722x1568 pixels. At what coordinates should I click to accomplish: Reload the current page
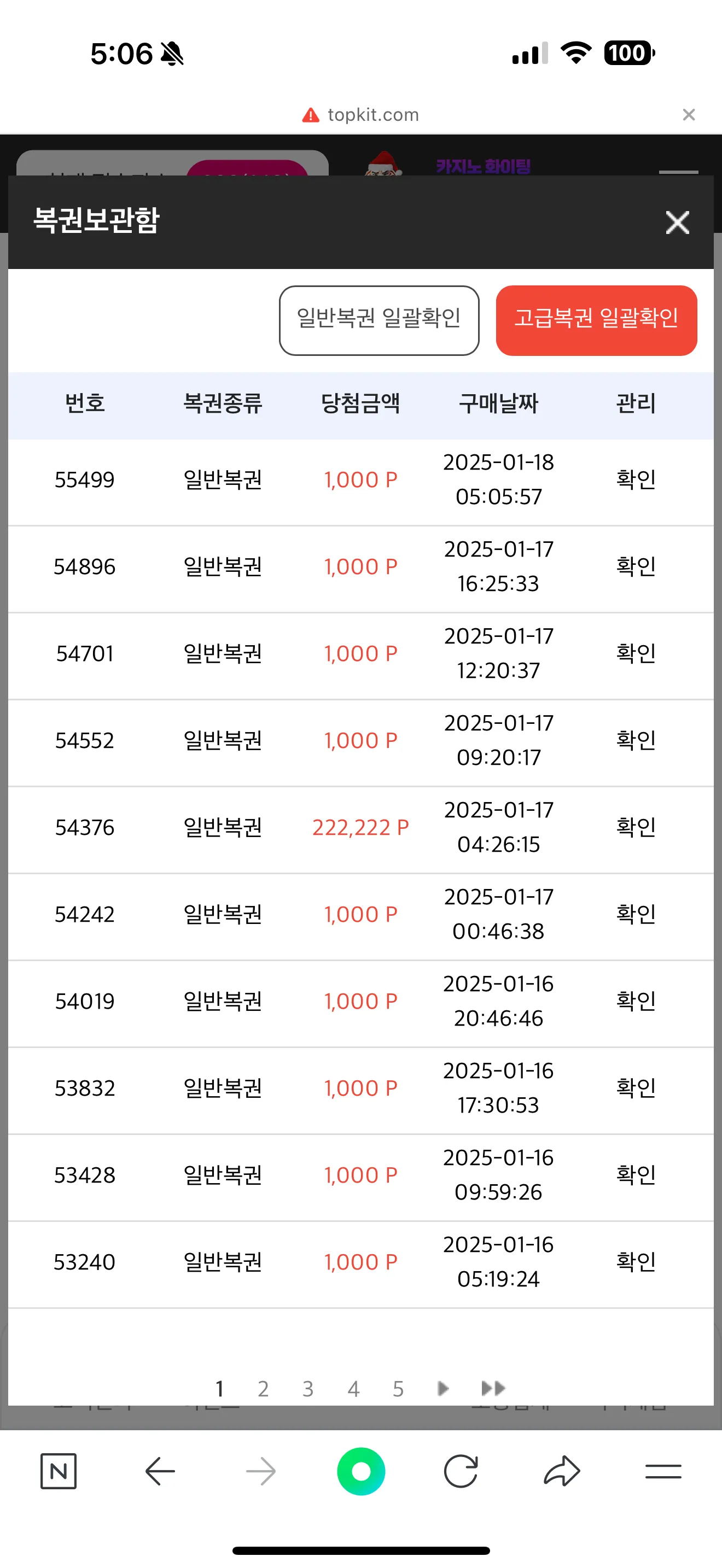click(x=461, y=1471)
